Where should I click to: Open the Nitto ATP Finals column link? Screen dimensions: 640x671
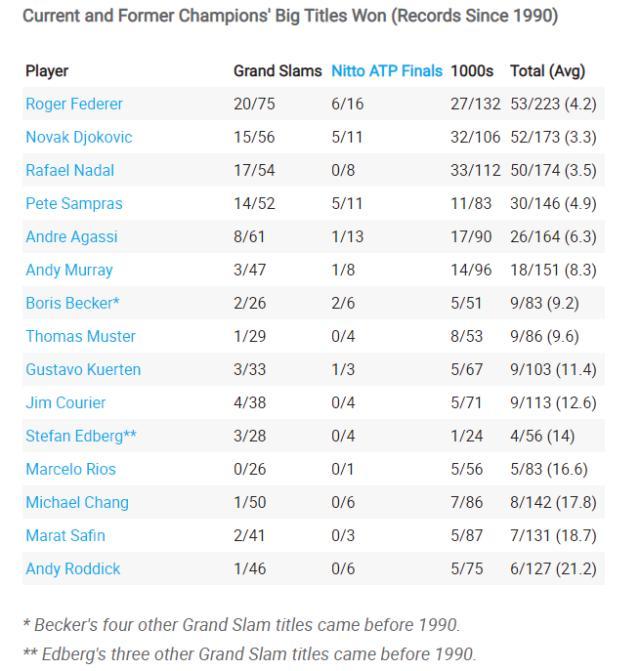click(x=386, y=71)
